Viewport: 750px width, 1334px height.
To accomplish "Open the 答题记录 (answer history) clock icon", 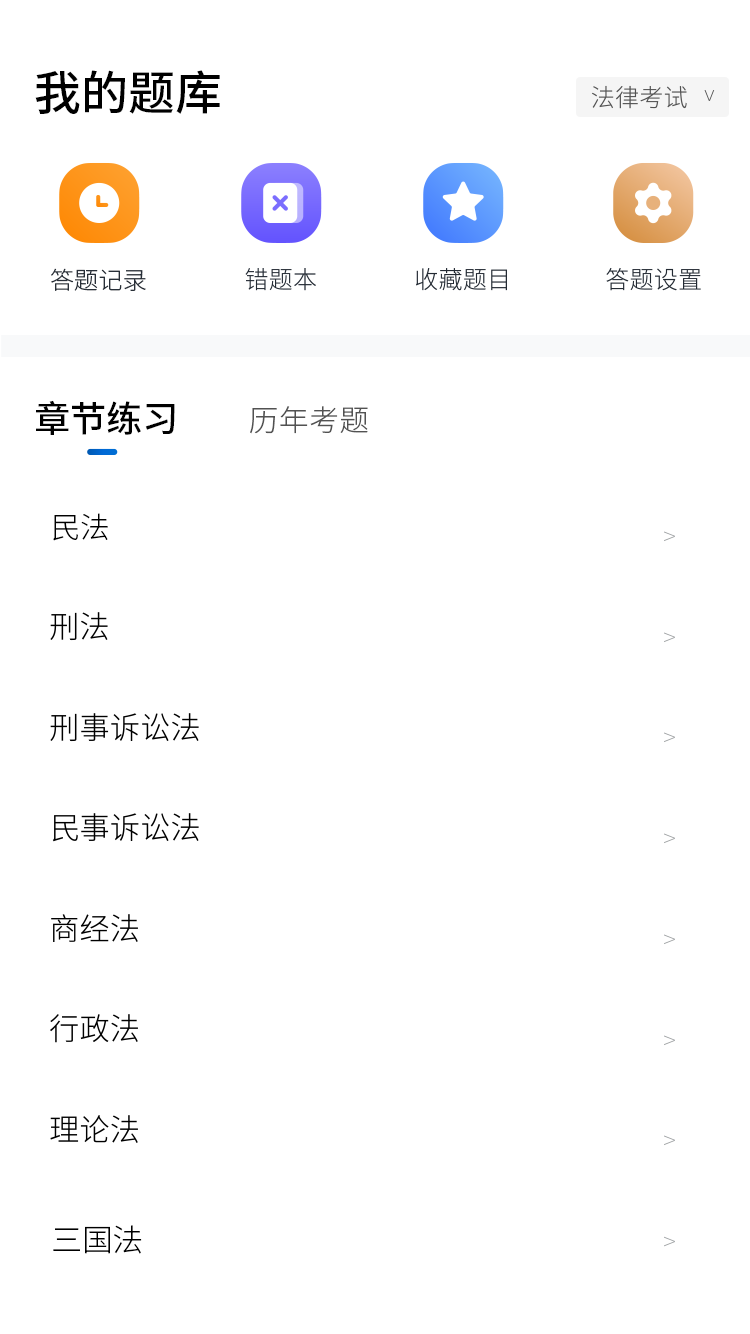I will (x=99, y=202).
